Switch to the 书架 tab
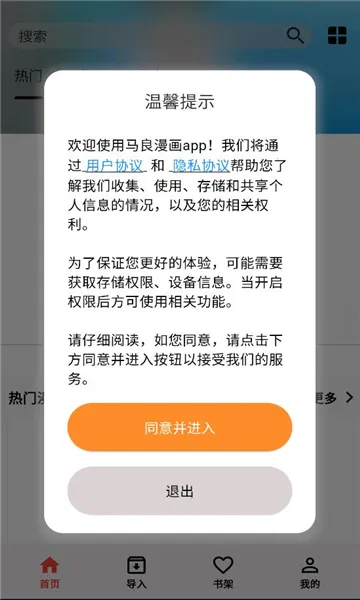The image size is (360, 600). [x=223, y=572]
